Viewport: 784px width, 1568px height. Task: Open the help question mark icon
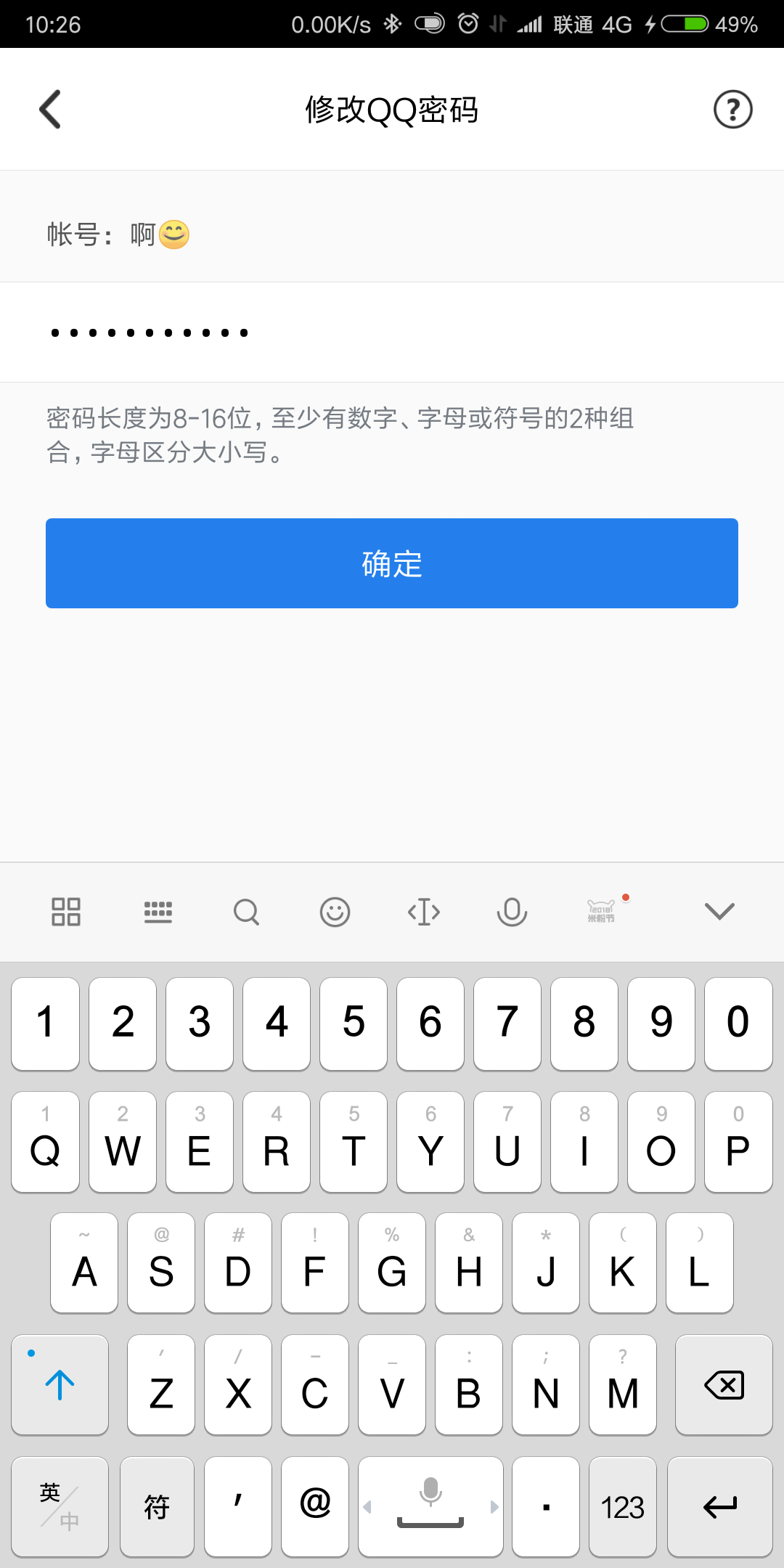tap(732, 110)
